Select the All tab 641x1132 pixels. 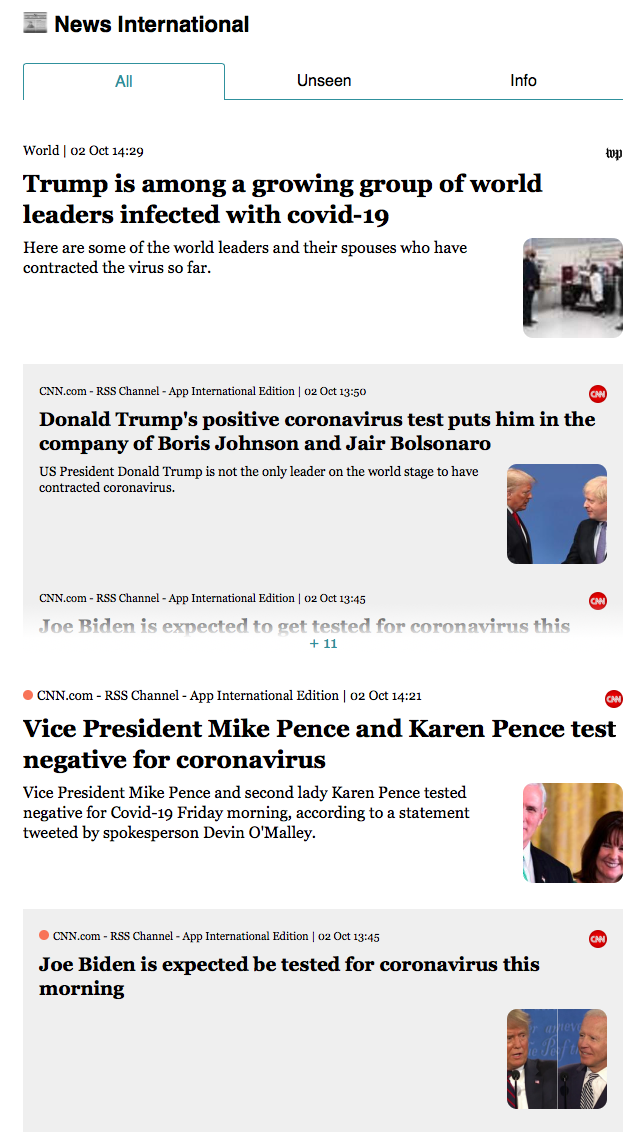point(124,82)
